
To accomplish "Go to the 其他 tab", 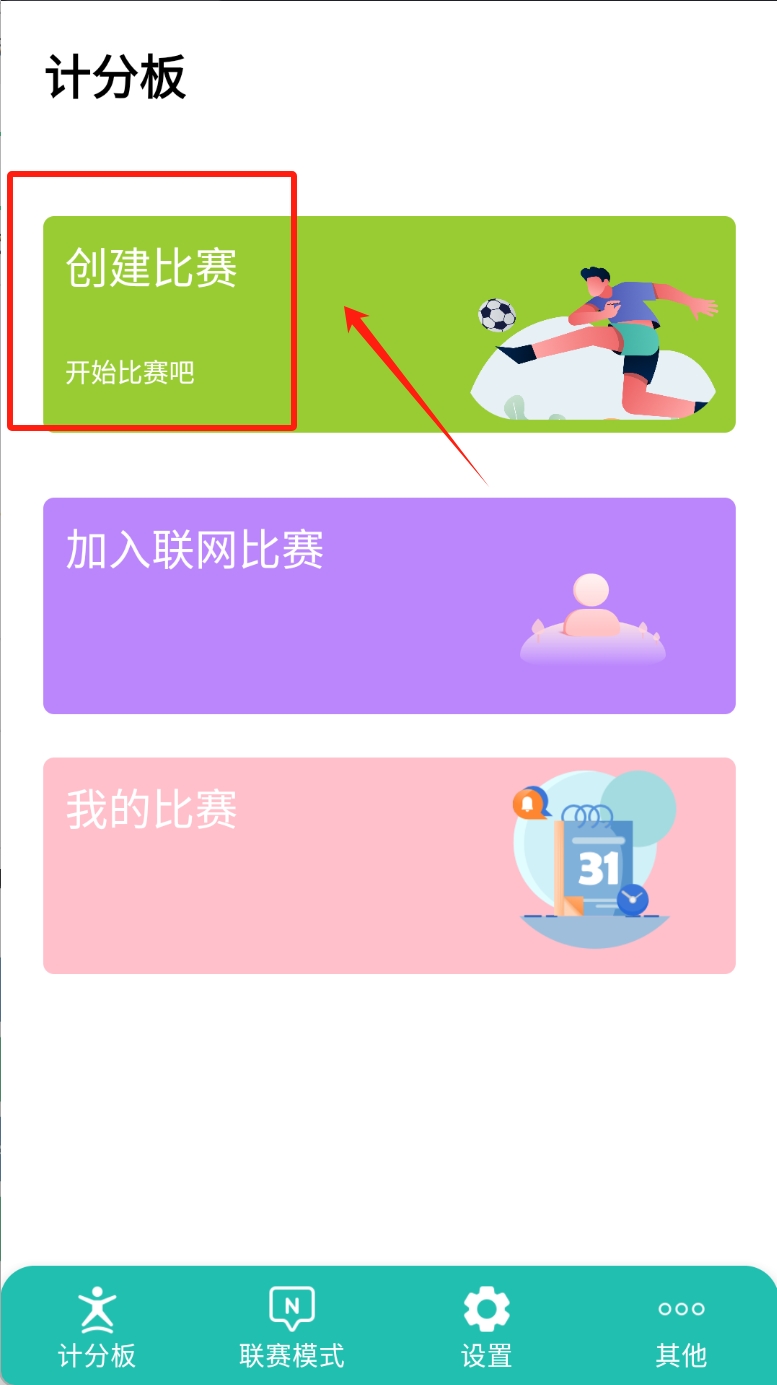I will 681,1326.
